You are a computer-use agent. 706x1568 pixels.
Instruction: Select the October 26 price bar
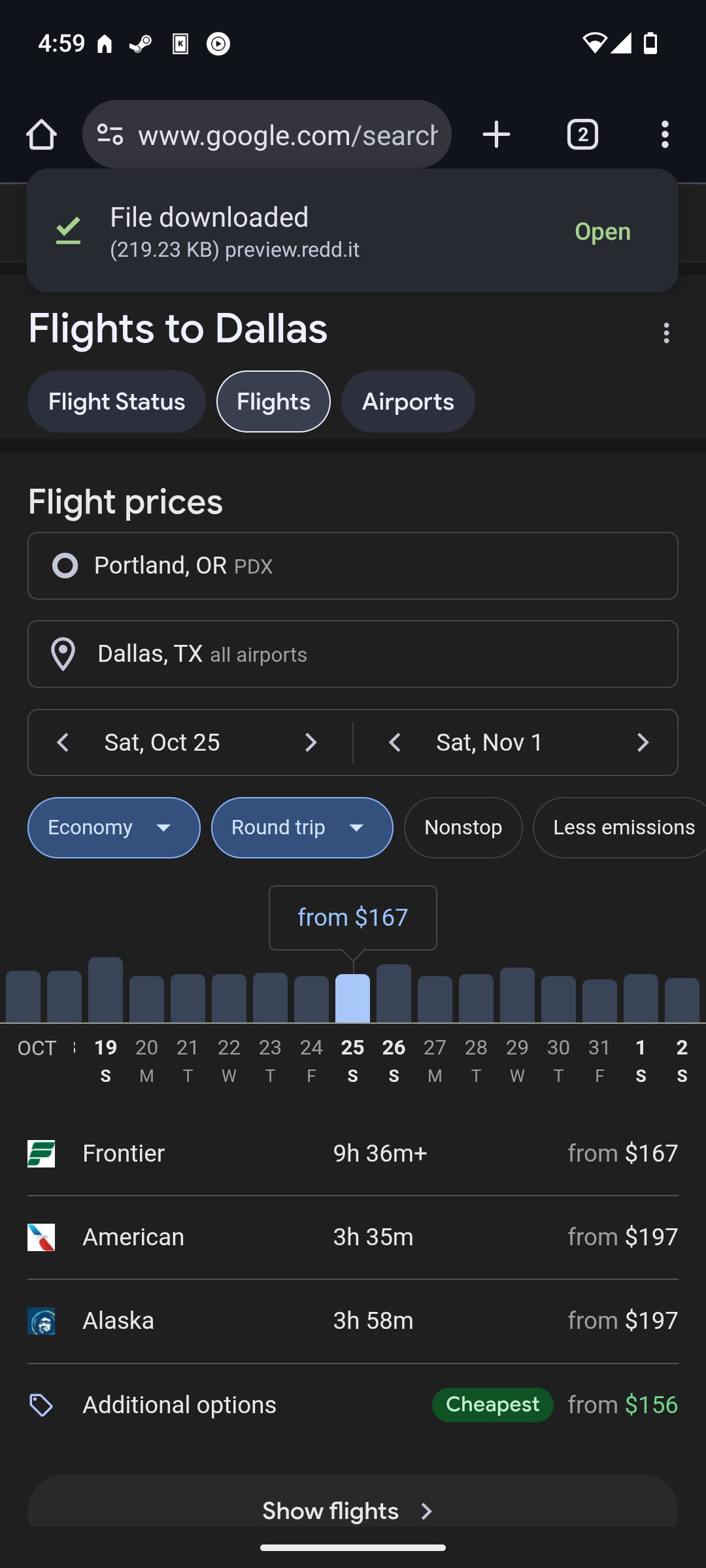coord(394,993)
